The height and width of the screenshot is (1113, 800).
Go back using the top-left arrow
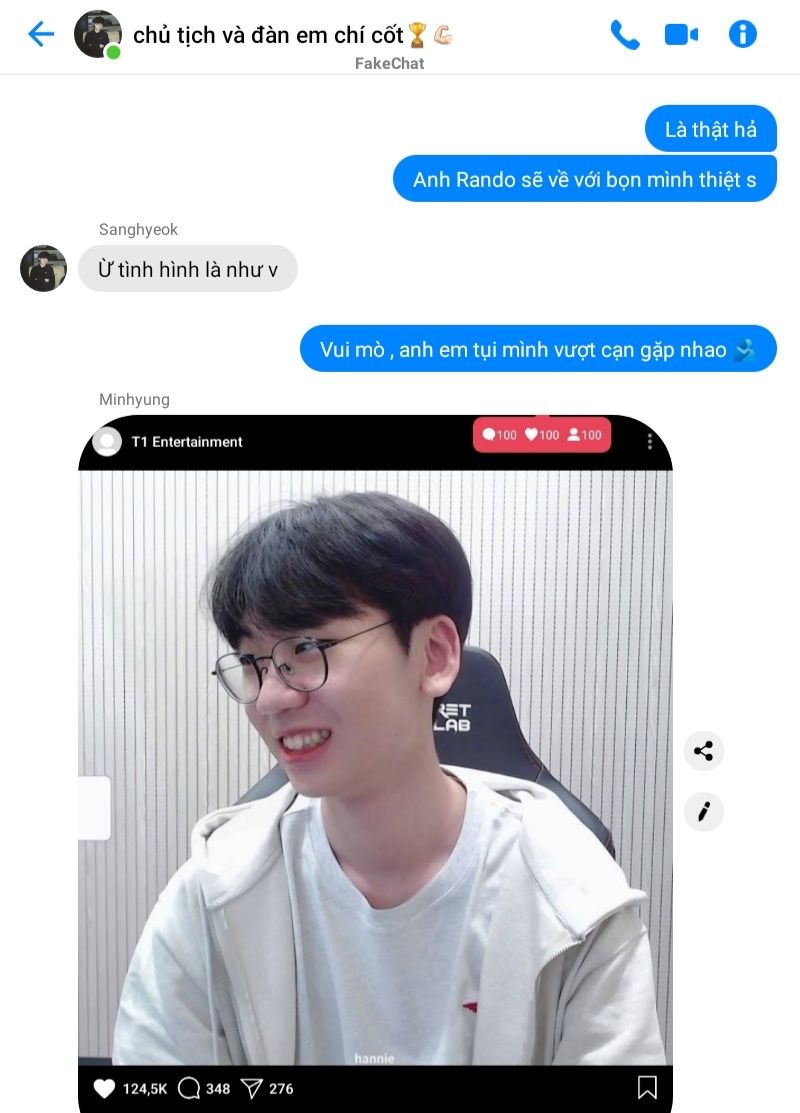click(x=40, y=35)
